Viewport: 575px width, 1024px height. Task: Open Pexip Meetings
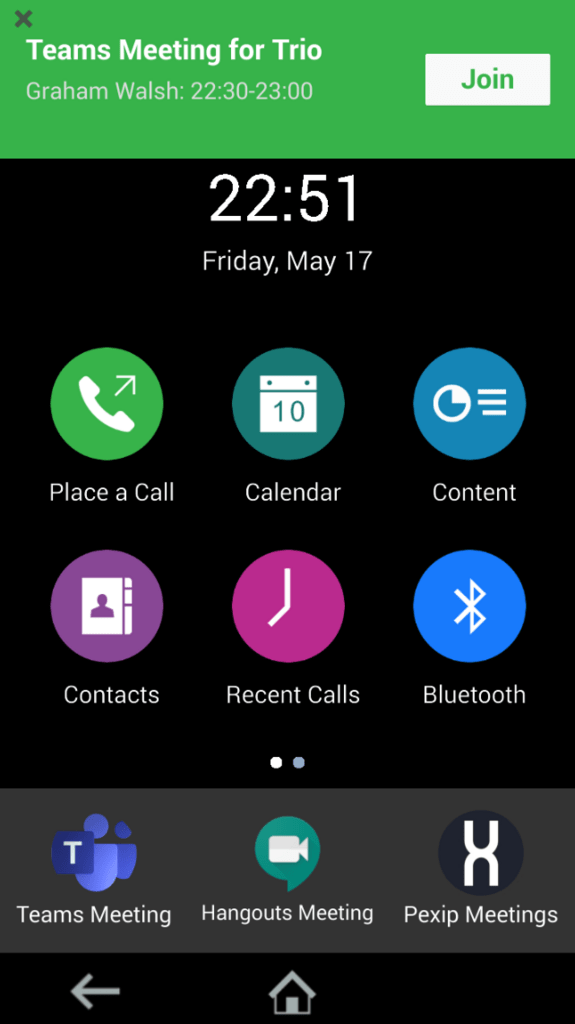(481, 853)
